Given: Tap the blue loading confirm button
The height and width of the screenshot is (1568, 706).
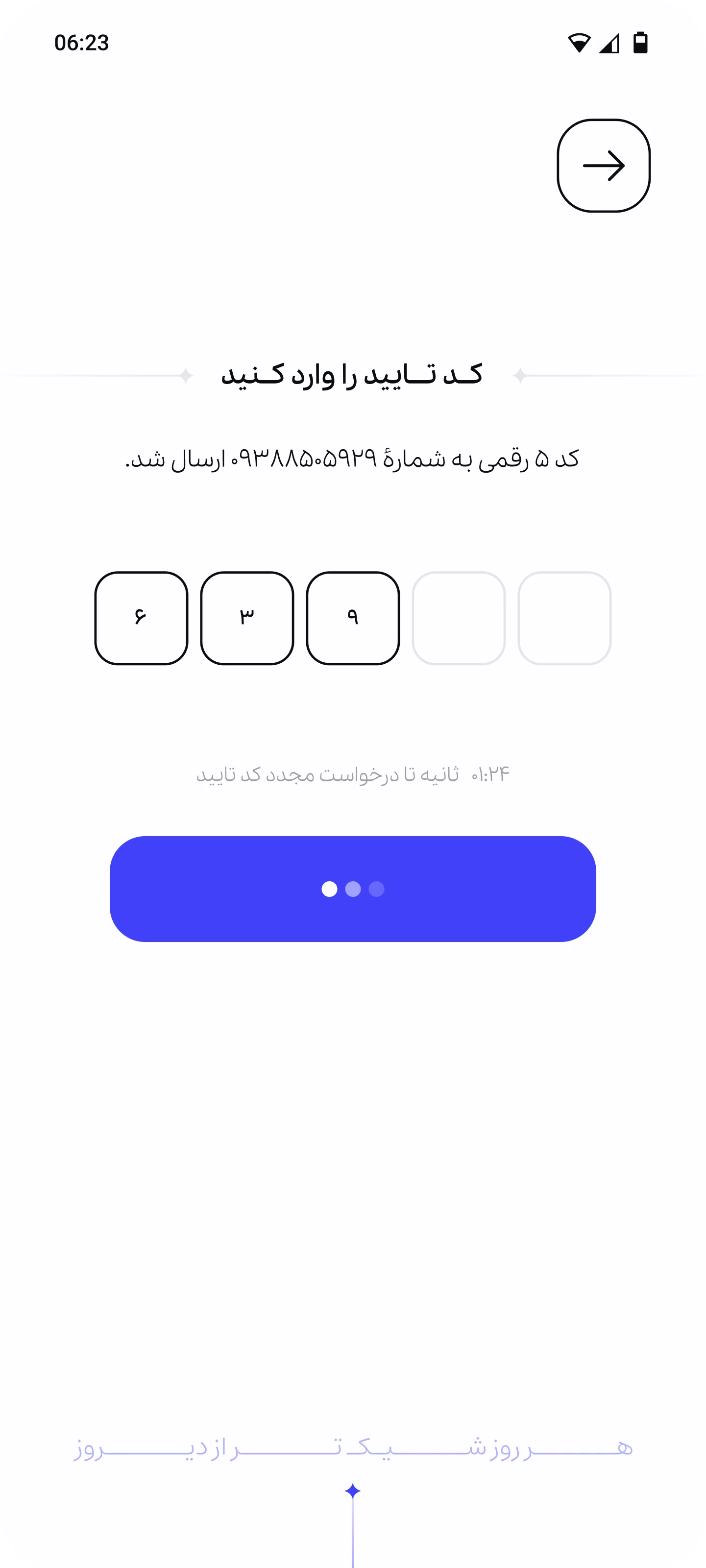Looking at the screenshot, I should (353, 889).
